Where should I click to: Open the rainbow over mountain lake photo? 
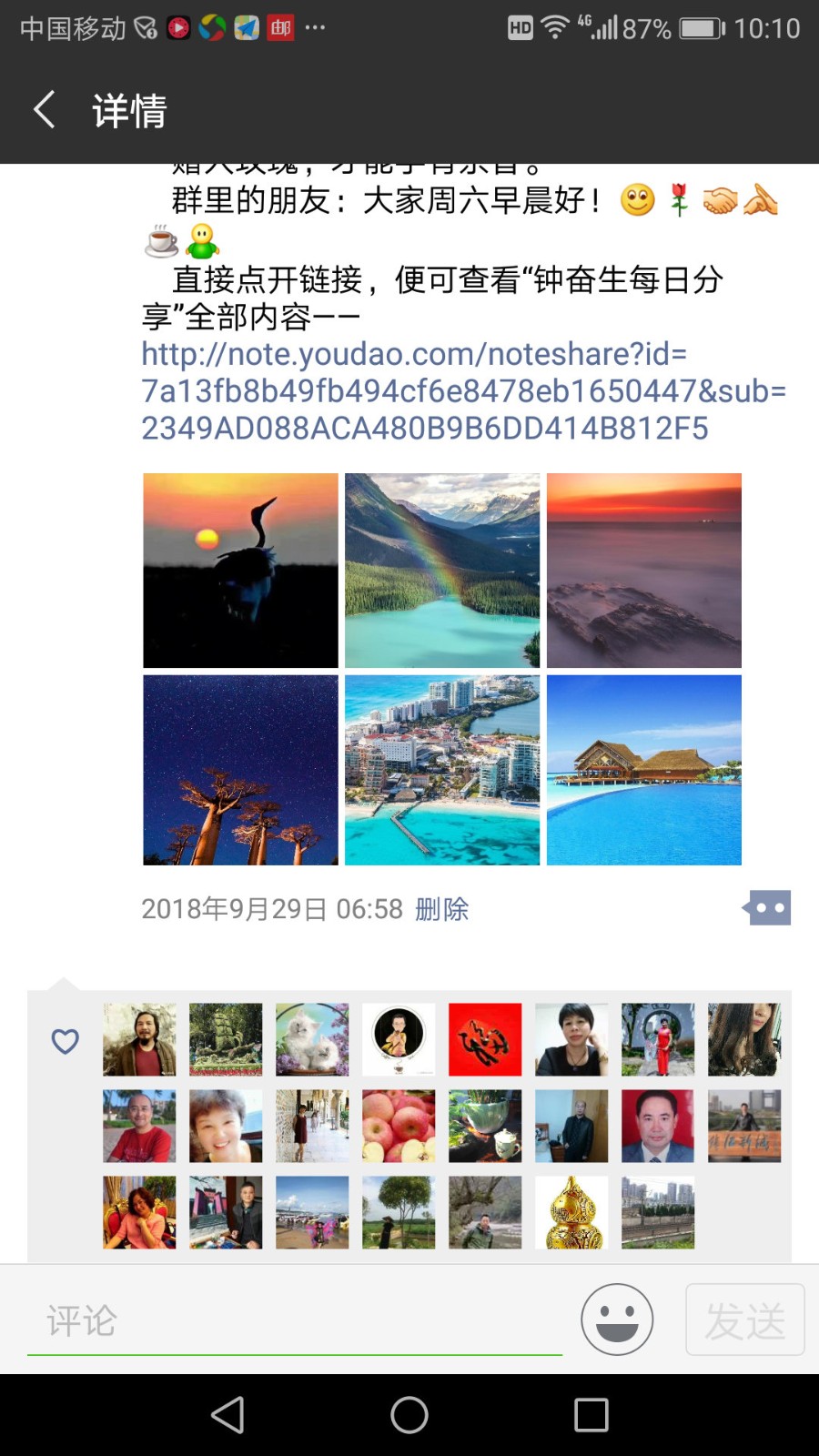tap(442, 571)
